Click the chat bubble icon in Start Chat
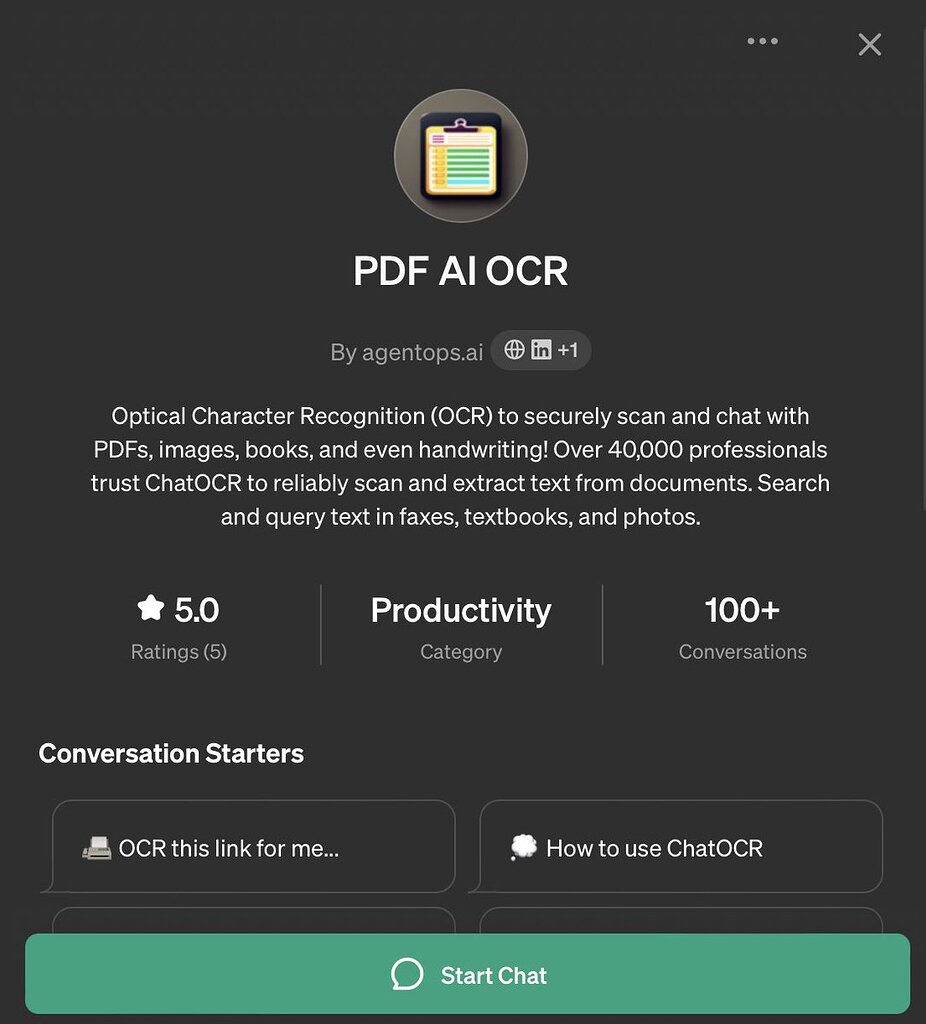This screenshot has height=1024, width=926. pyautogui.click(x=407, y=973)
